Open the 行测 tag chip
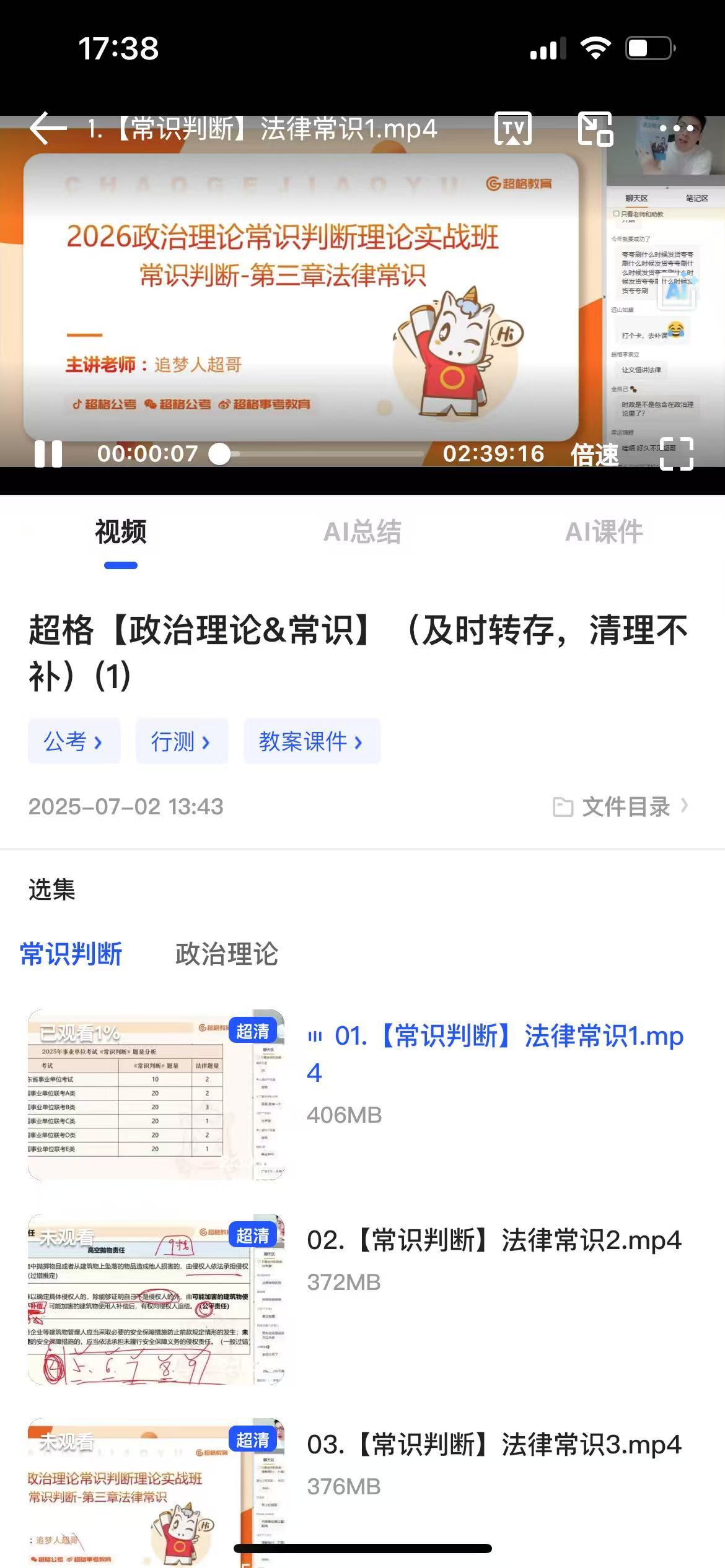Screen dimensions: 725x1568 [x=182, y=741]
